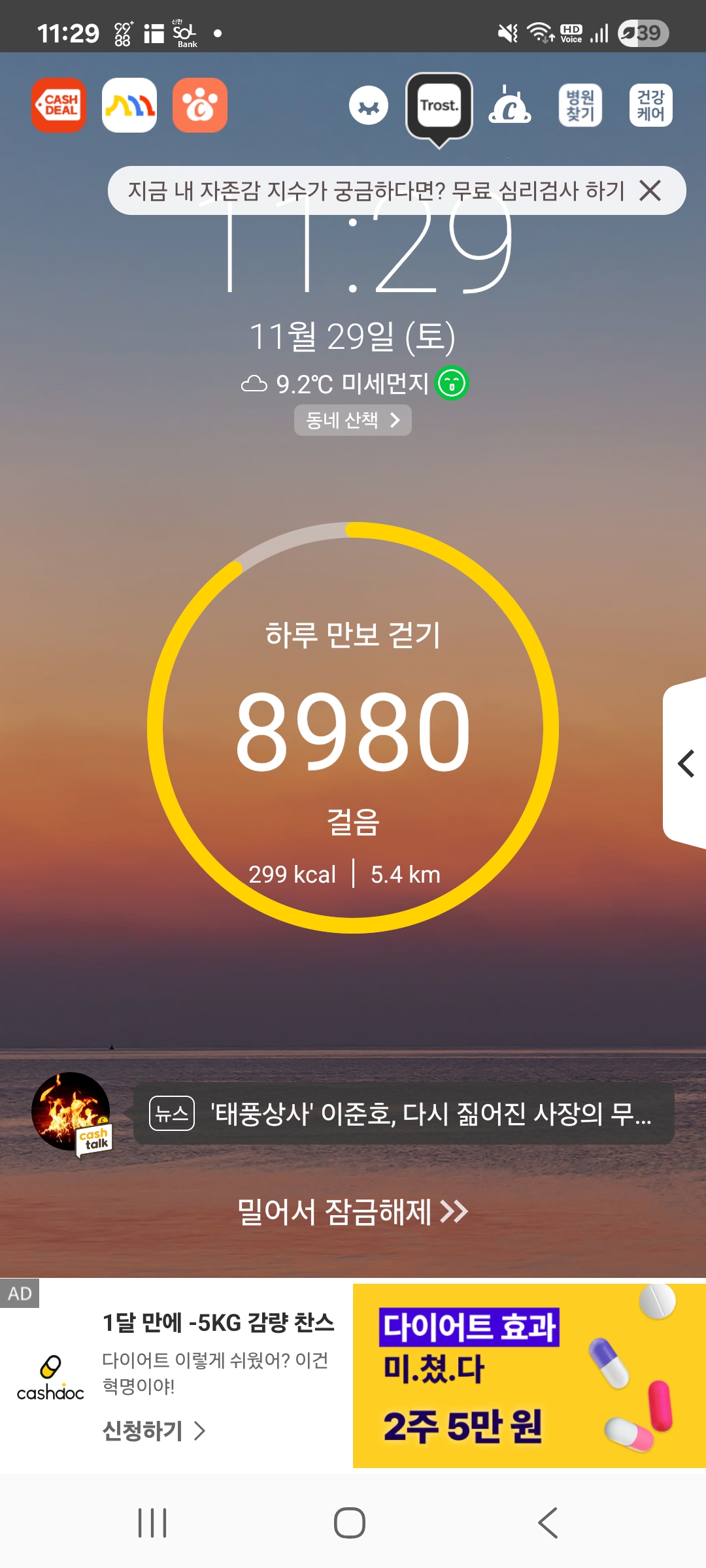Open recent apps from the navigation bar
Viewport: 706px width, 1568px height.
click(x=153, y=1523)
